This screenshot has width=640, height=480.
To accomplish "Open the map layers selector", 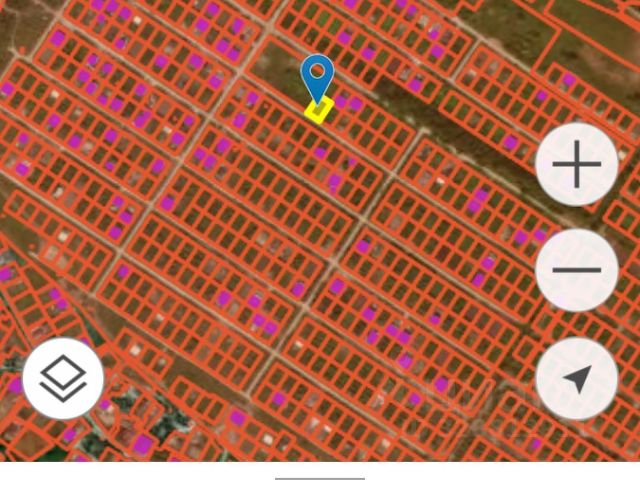I will 63,379.
